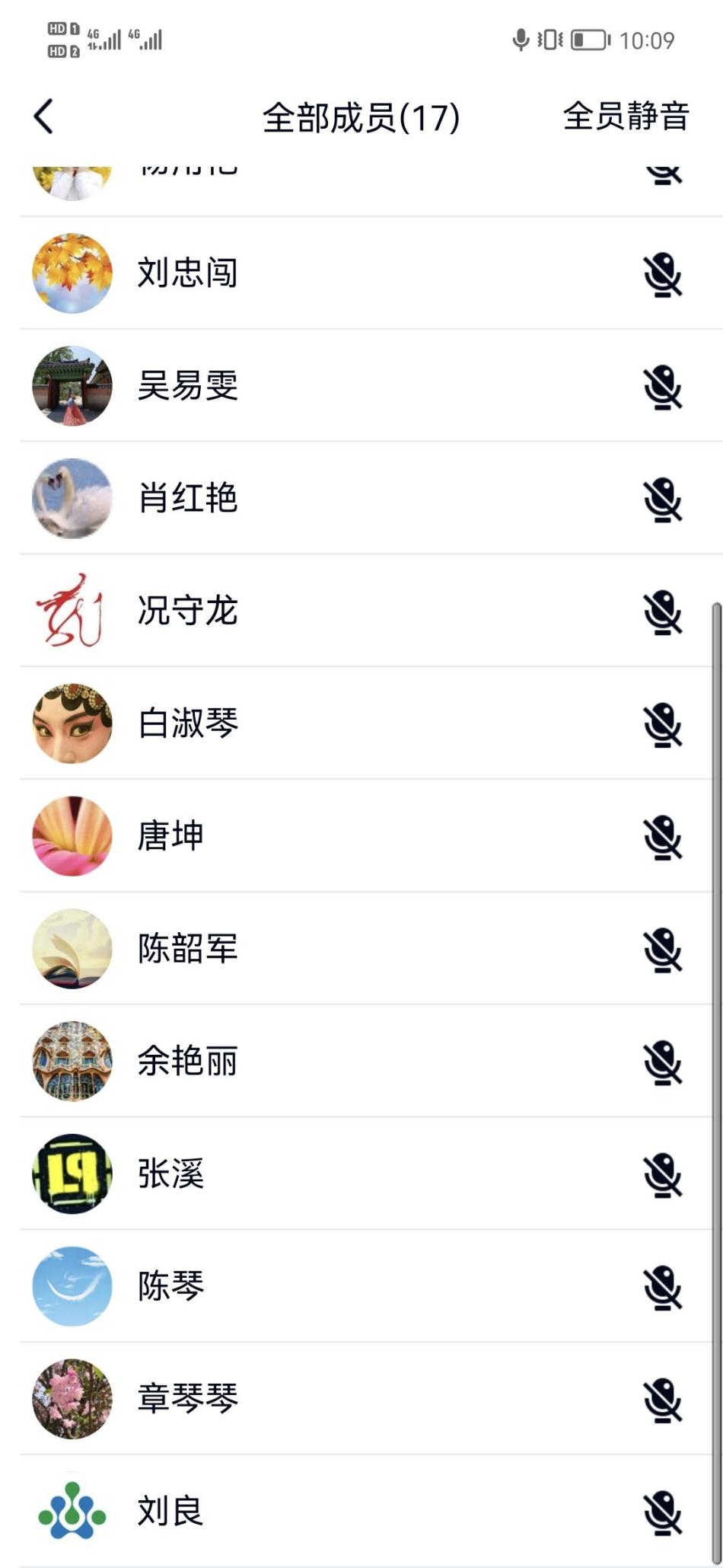This screenshot has height=1568, width=723.
Task: Toggle 白淑琴's microphone icon
Action: click(663, 725)
